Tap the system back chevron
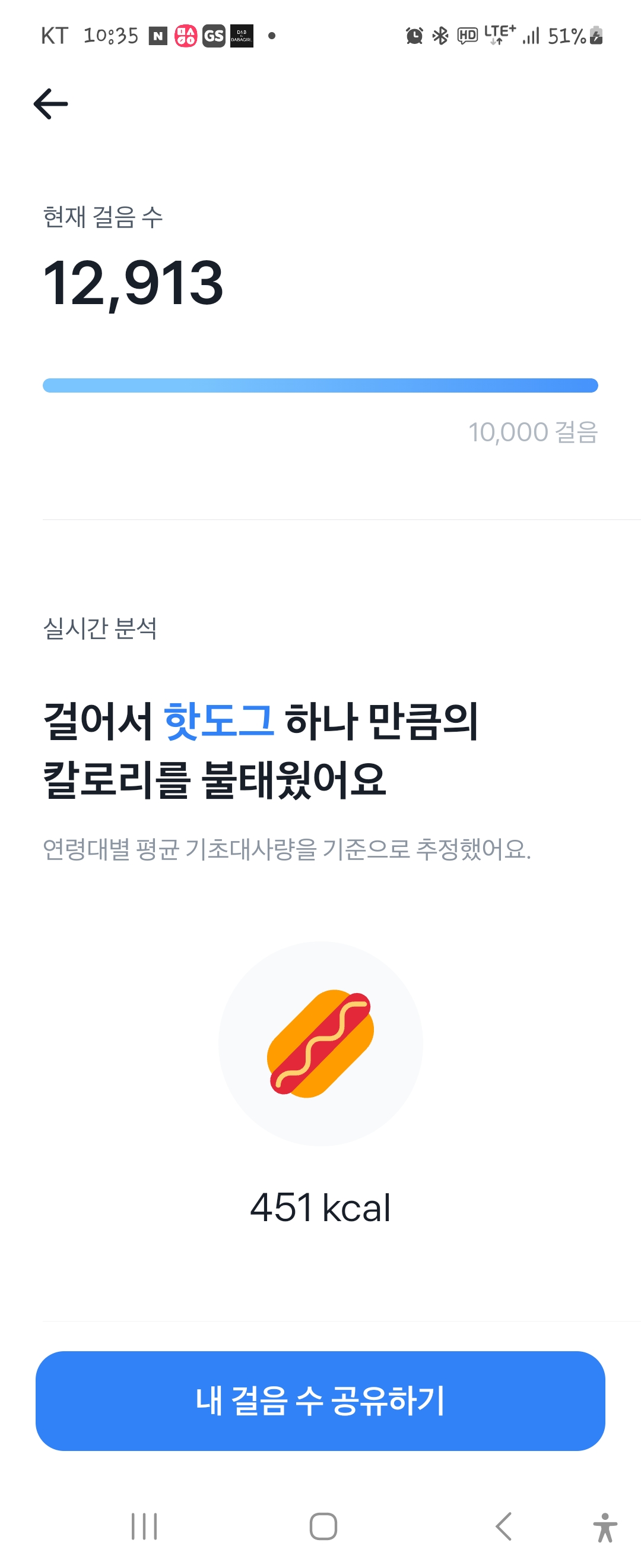This screenshot has width=641, height=1568. (503, 1526)
